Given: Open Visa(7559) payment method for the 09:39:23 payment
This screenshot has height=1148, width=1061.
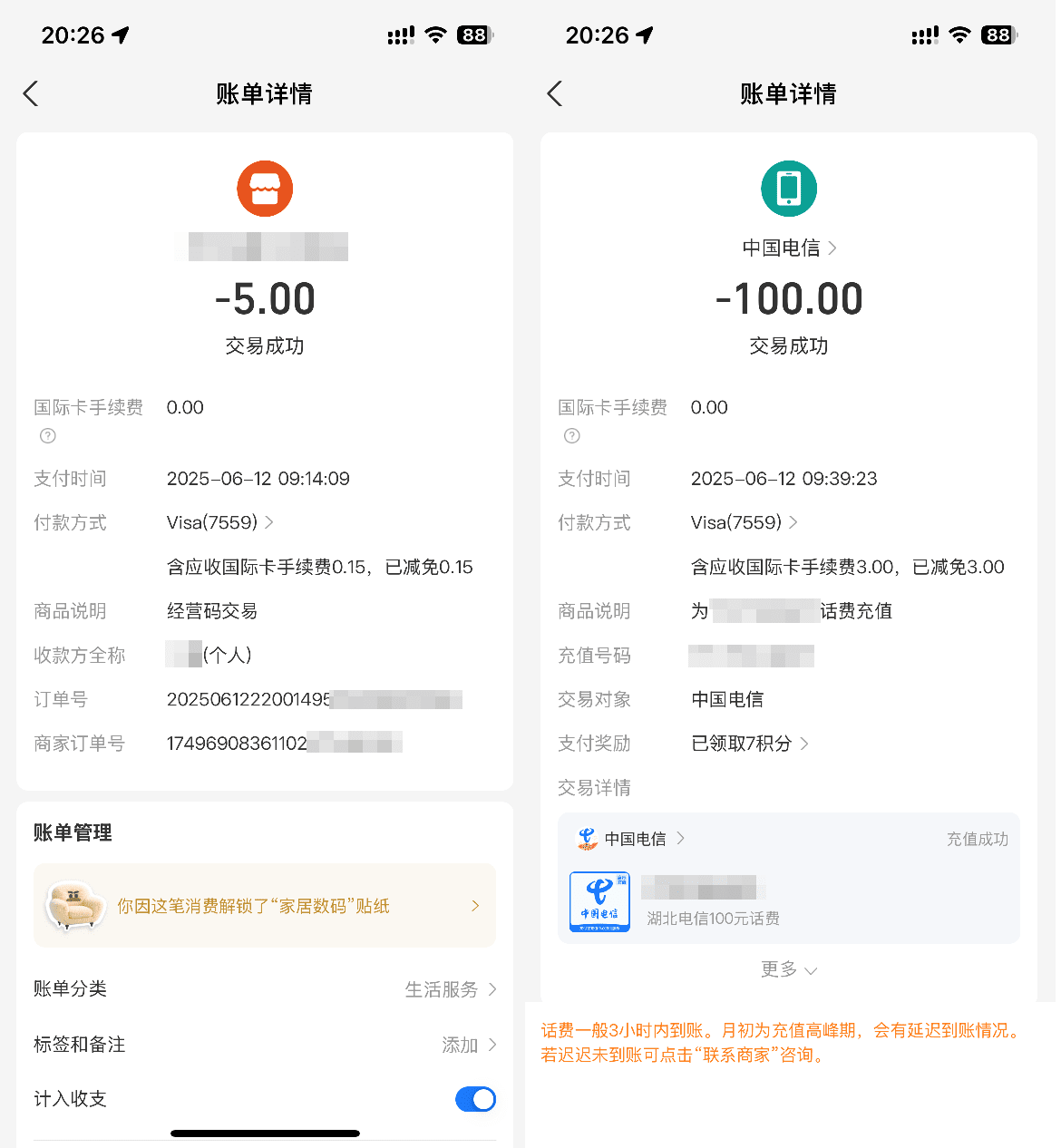Looking at the screenshot, I should pos(744,522).
